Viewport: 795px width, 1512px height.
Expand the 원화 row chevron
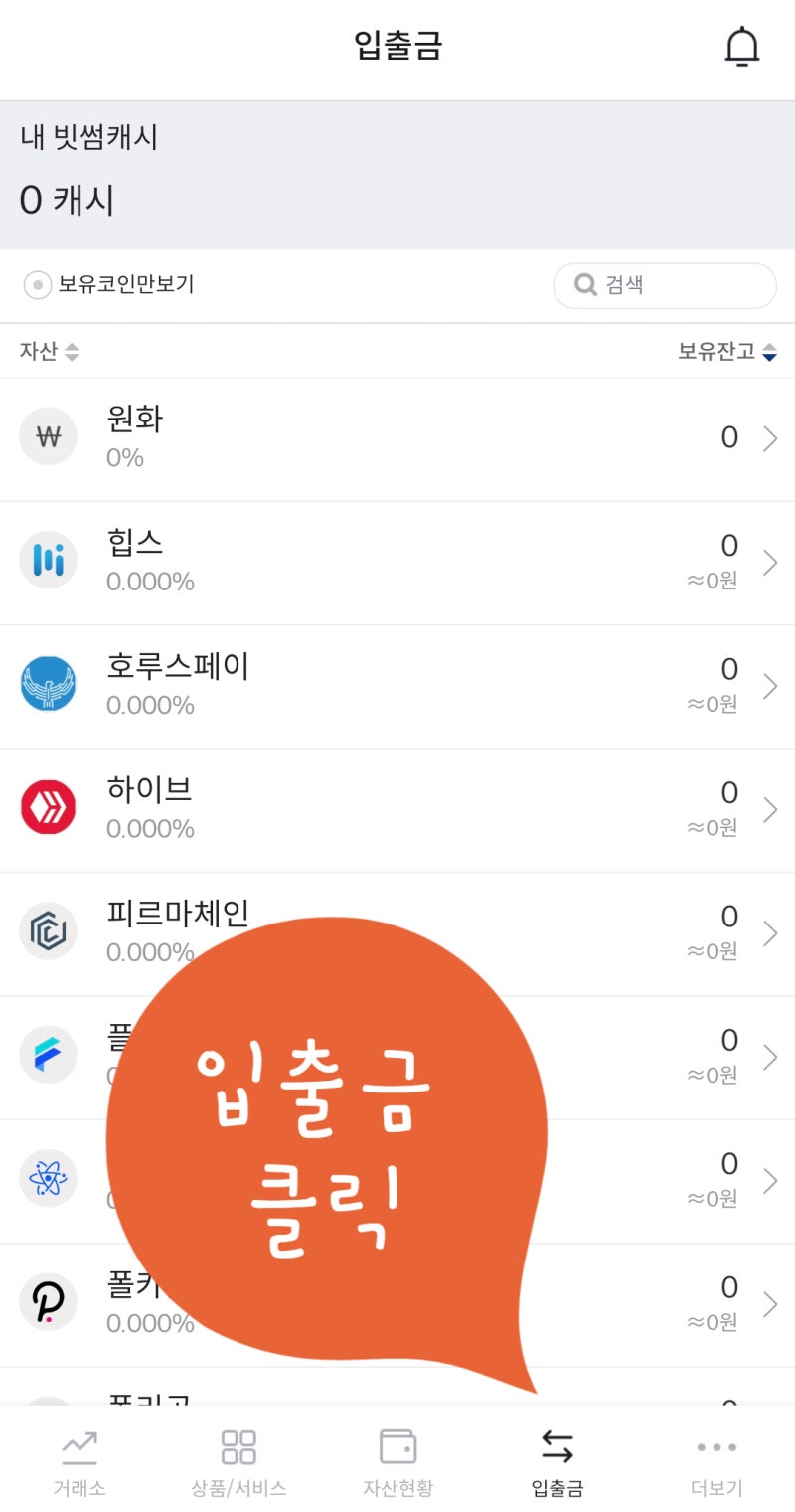point(765,435)
